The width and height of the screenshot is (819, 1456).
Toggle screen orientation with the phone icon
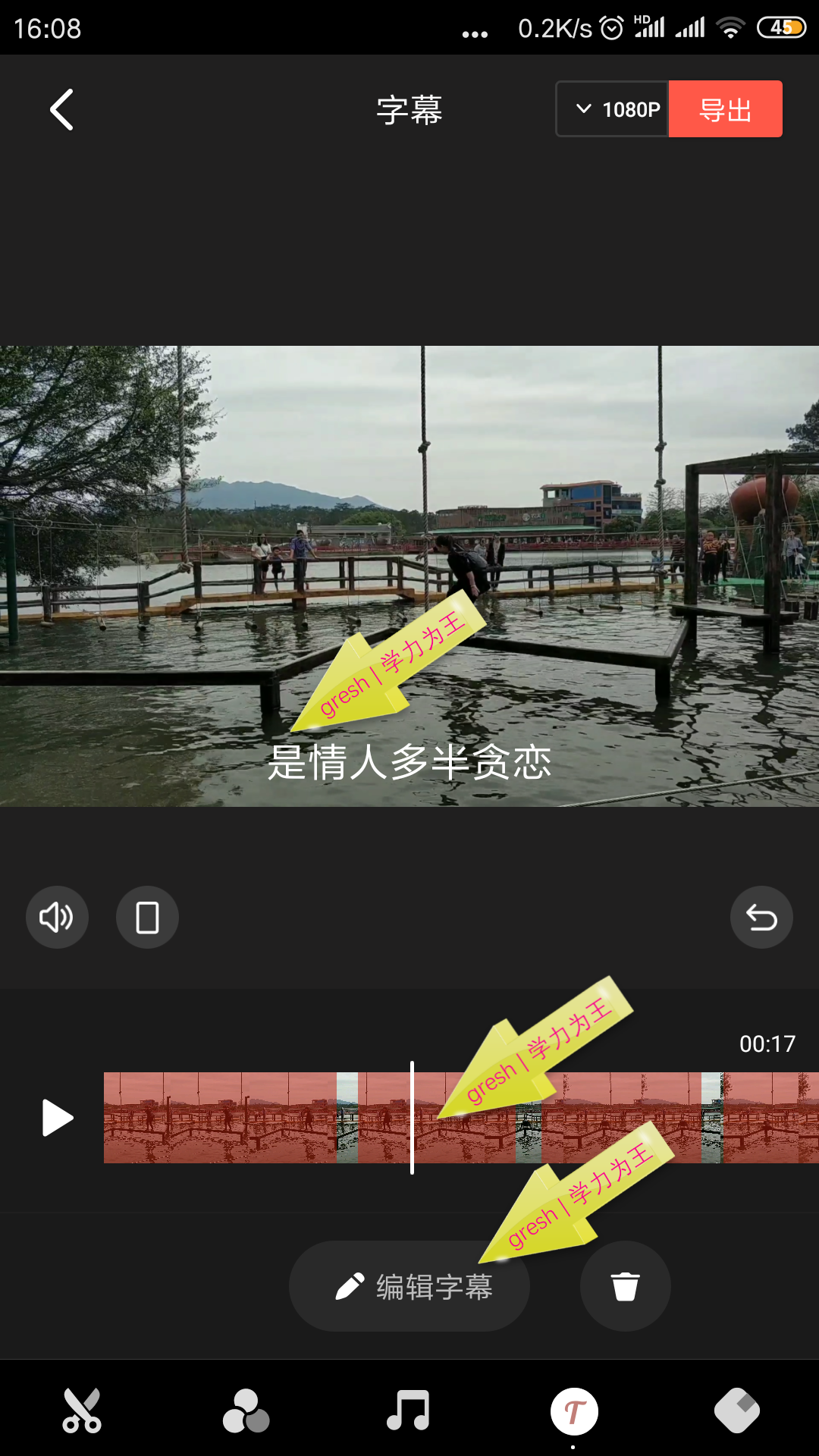[x=147, y=917]
